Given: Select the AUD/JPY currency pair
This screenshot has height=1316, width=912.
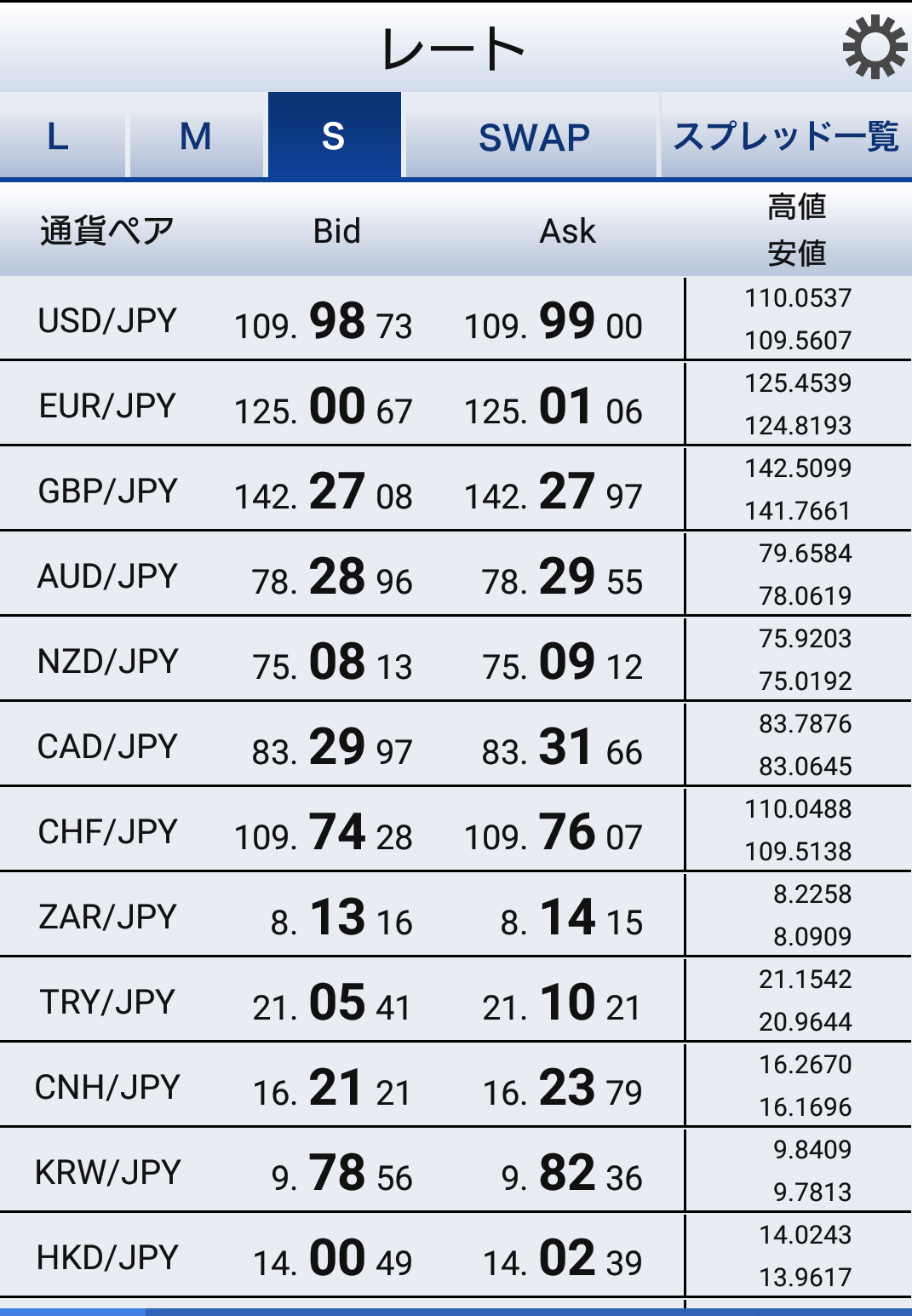Looking at the screenshot, I should pos(107,577).
